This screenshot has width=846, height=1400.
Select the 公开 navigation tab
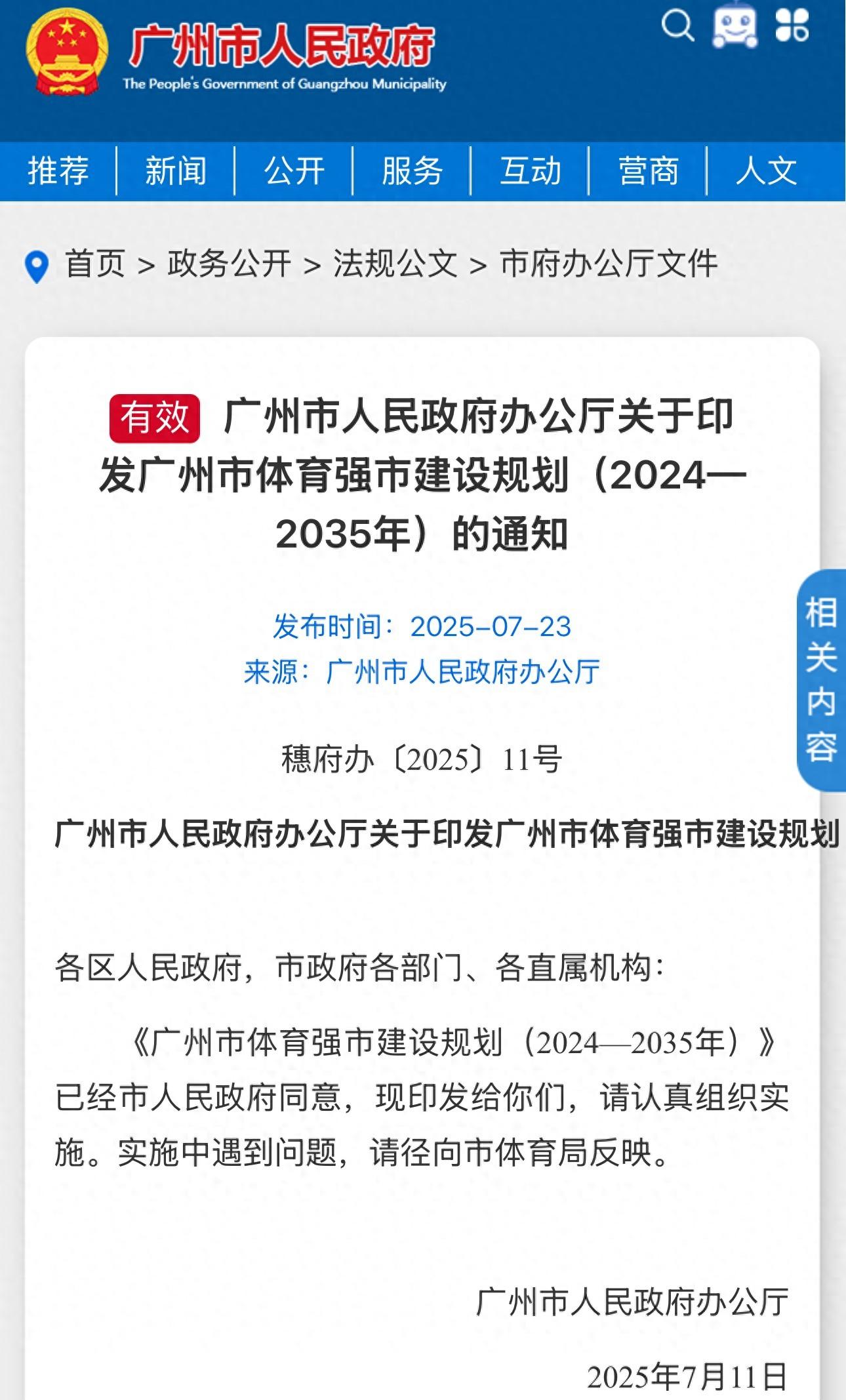point(294,171)
